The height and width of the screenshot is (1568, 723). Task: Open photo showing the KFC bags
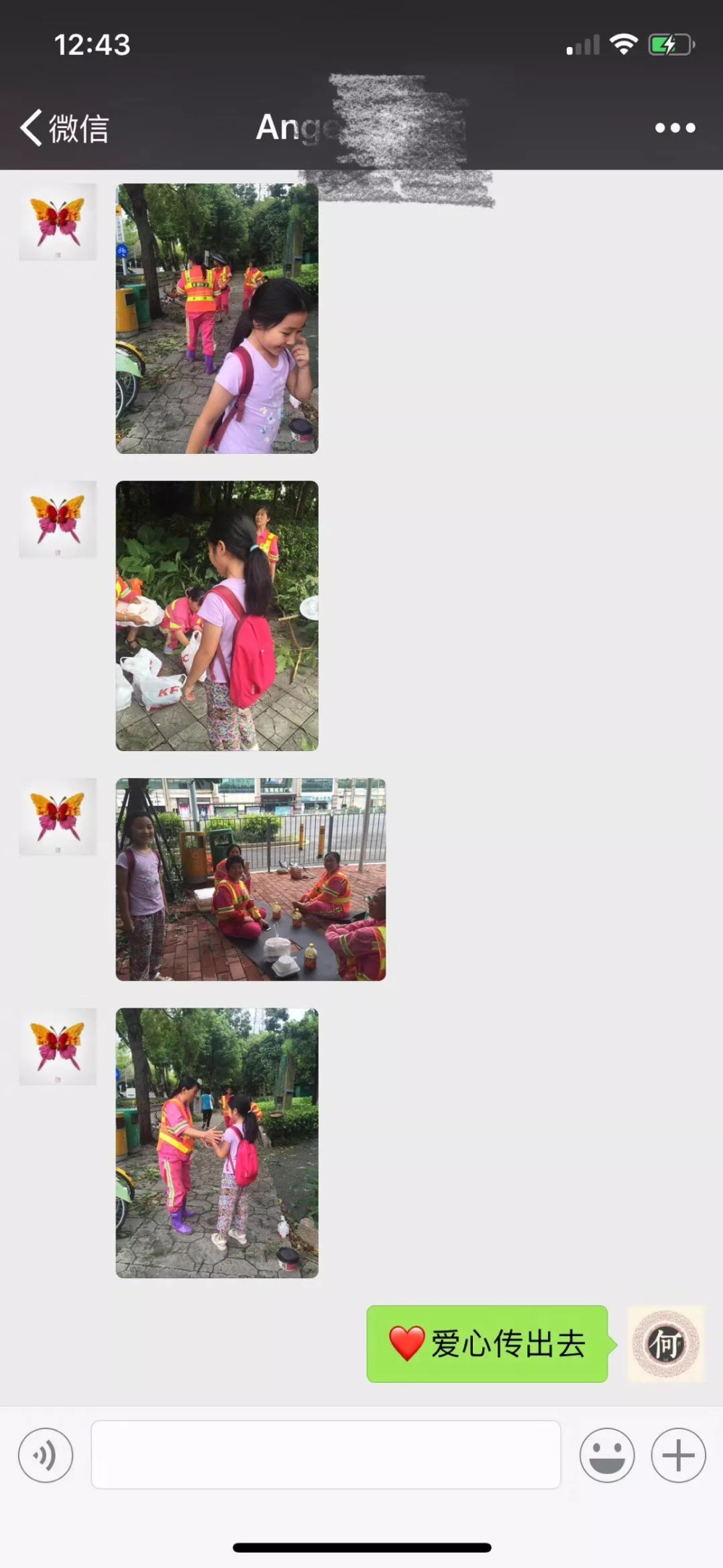coord(217,616)
